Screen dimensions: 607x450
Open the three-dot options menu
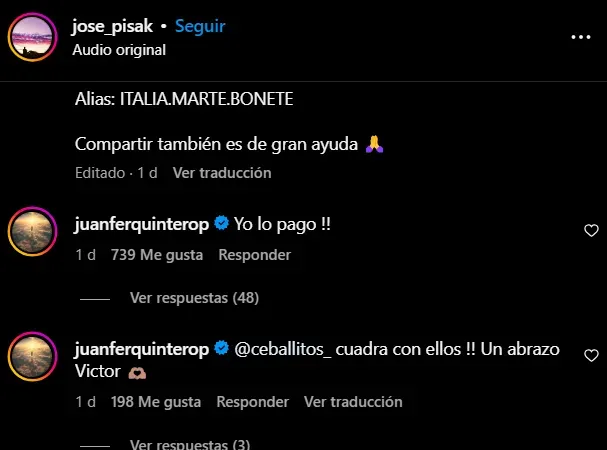coord(581,37)
